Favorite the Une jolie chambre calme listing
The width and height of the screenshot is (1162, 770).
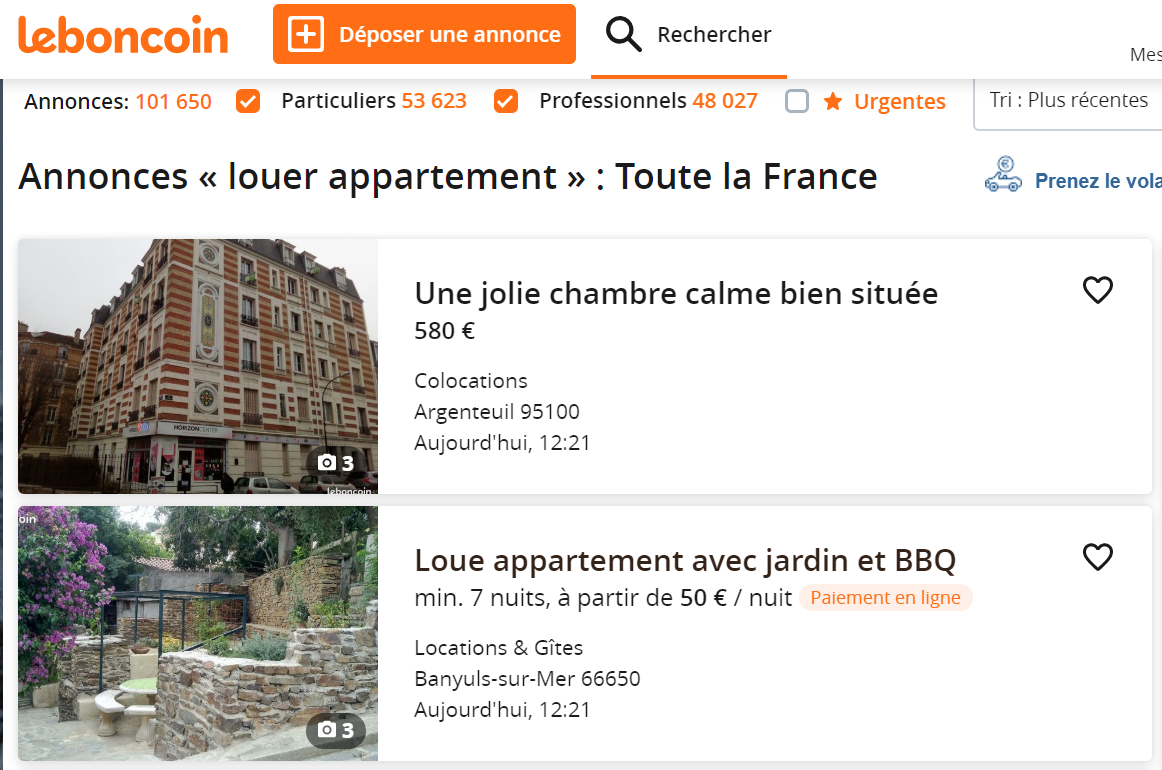click(x=1098, y=290)
